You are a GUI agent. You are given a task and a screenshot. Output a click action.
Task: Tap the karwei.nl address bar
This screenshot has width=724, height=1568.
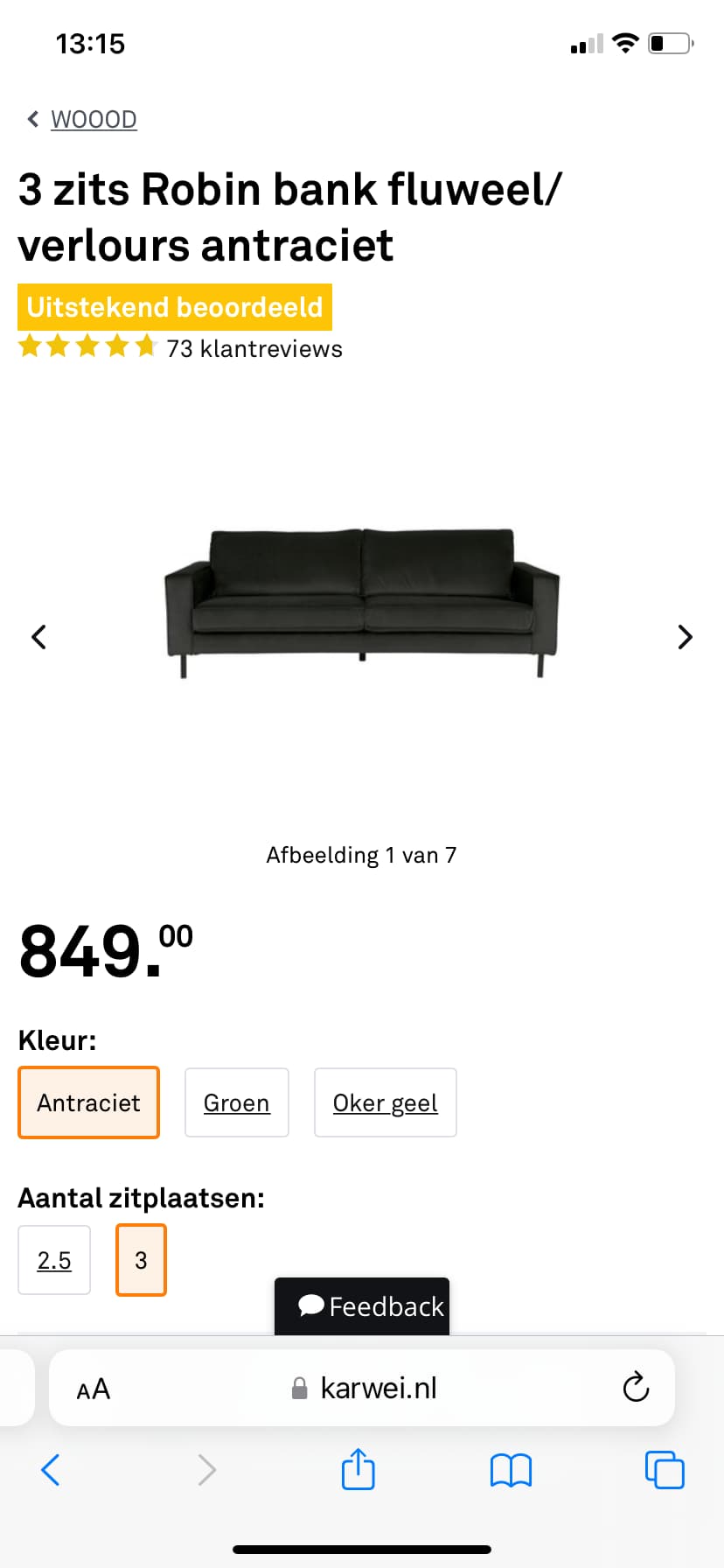click(x=362, y=1388)
